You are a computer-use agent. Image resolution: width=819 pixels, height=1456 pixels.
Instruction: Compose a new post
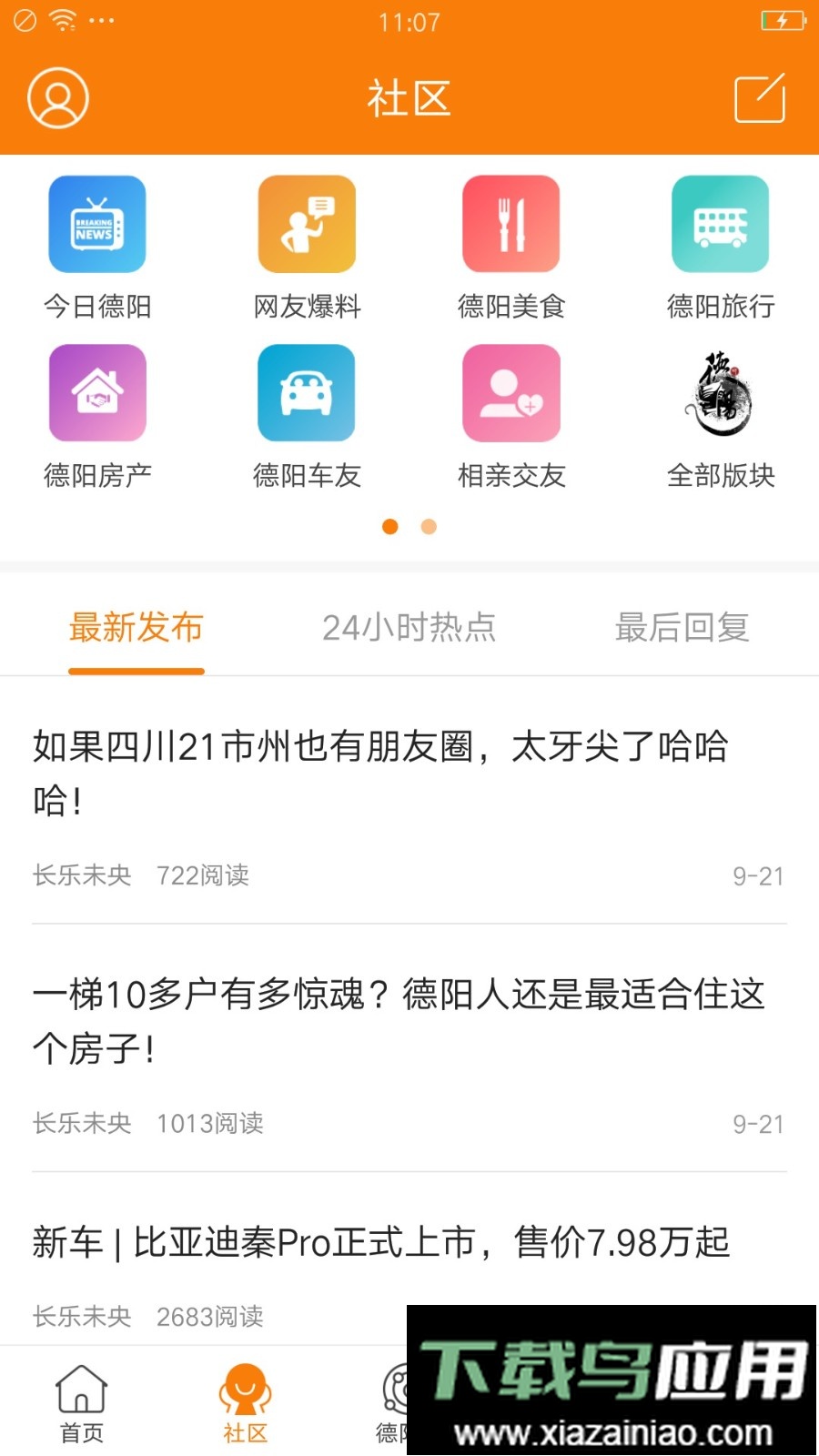(x=760, y=98)
